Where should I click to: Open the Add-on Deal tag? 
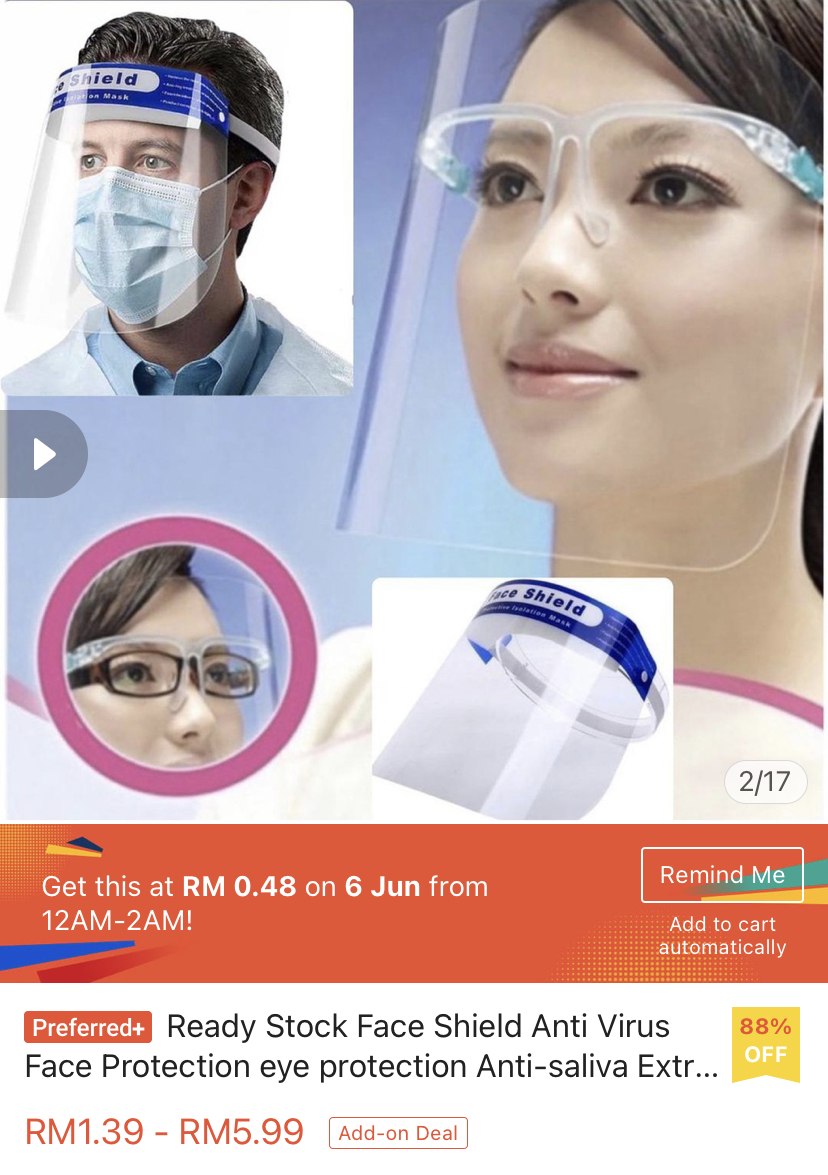point(398,1133)
